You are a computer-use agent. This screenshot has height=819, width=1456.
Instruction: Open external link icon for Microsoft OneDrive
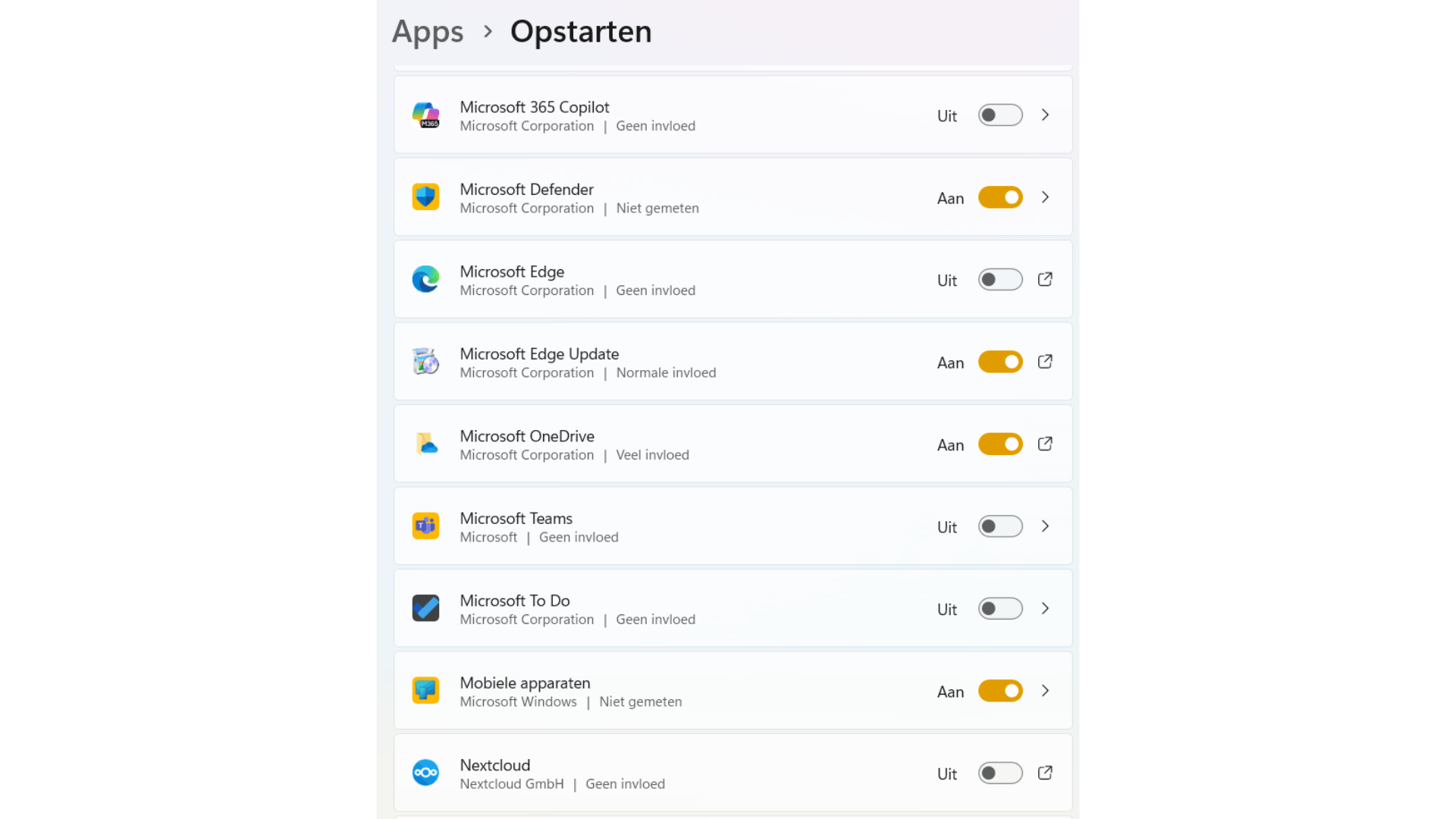click(1045, 444)
